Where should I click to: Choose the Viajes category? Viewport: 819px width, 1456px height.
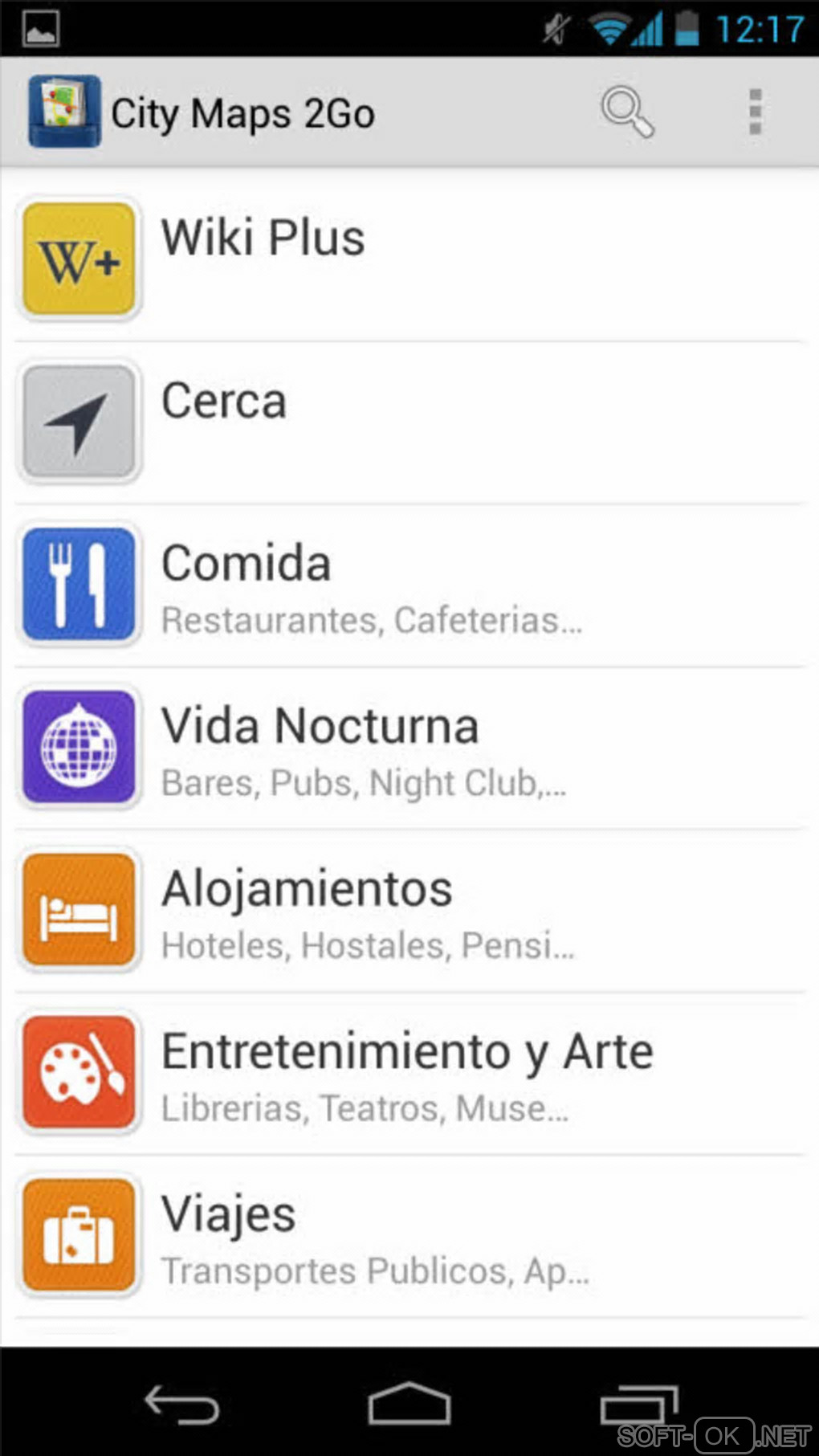409,1237
